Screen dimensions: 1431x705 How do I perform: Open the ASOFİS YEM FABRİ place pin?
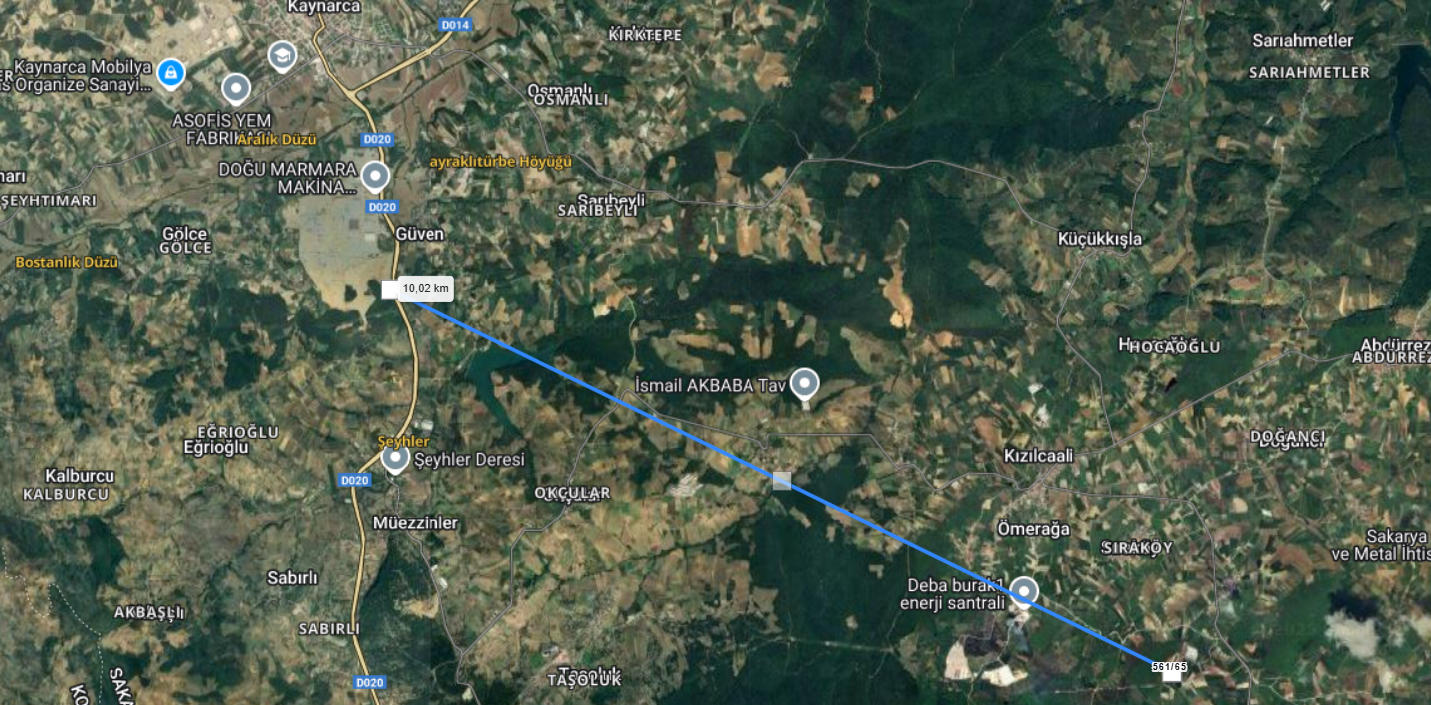pyautogui.click(x=236, y=88)
